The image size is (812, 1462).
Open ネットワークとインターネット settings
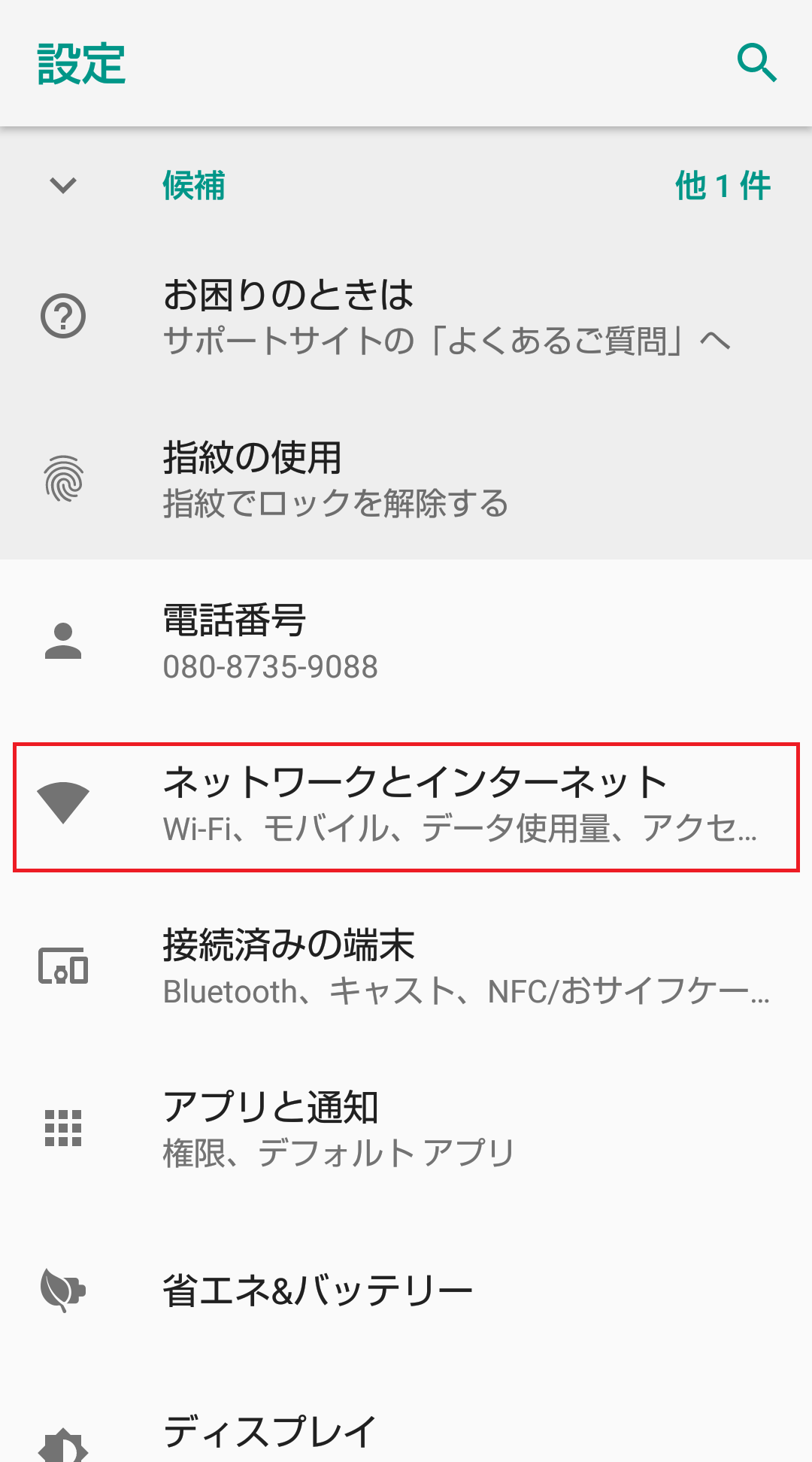point(406,807)
